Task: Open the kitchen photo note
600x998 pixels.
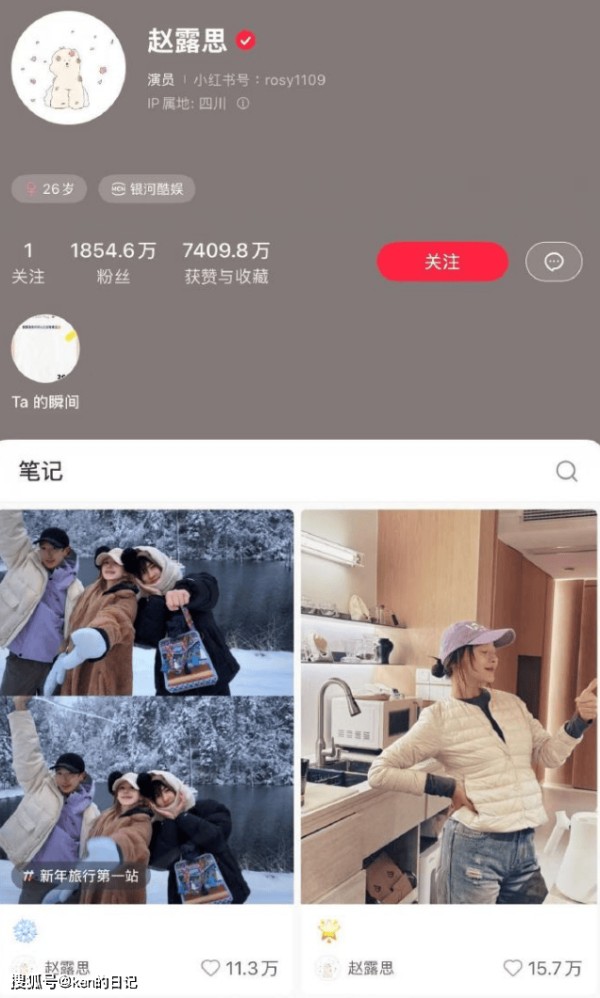Action: (448, 706)
